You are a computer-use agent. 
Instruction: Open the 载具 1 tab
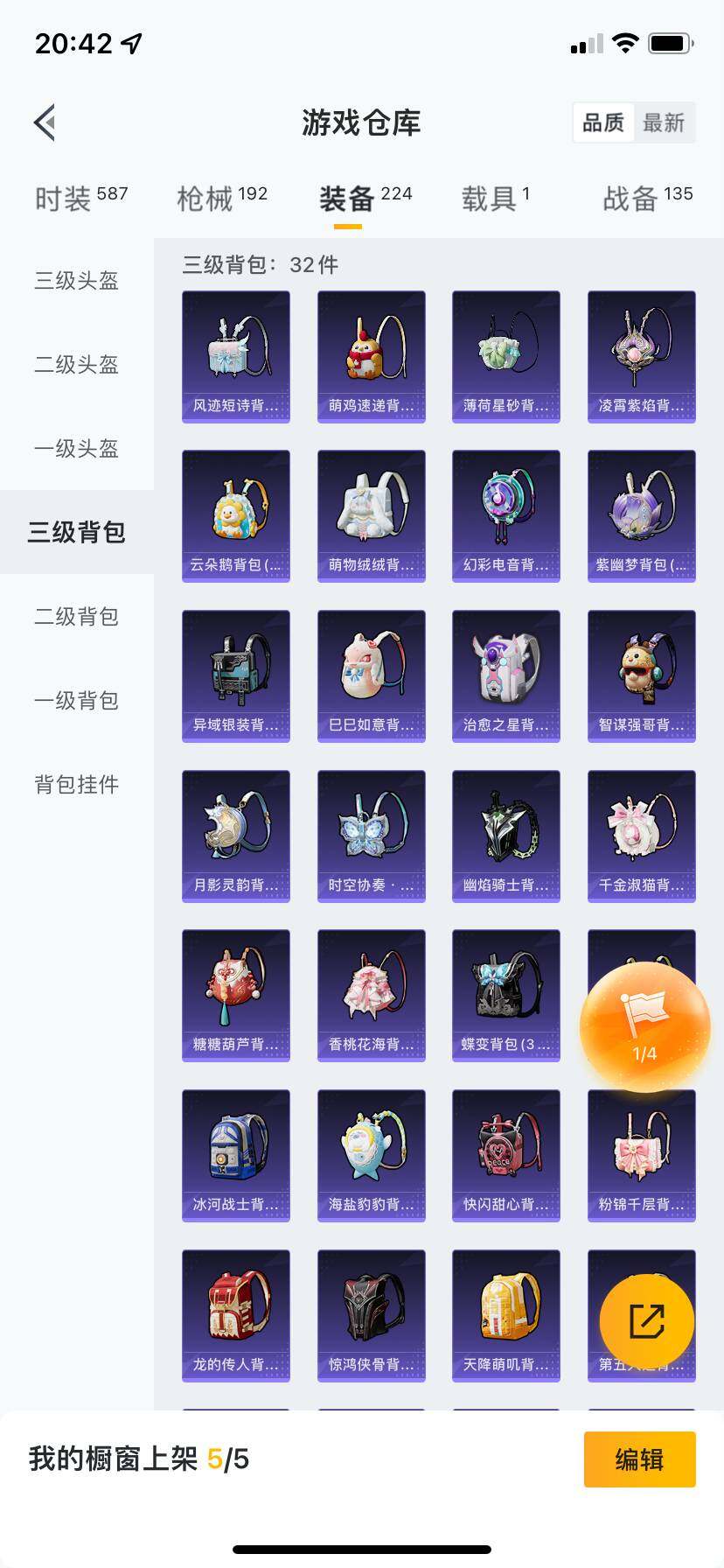pos(494,196)
